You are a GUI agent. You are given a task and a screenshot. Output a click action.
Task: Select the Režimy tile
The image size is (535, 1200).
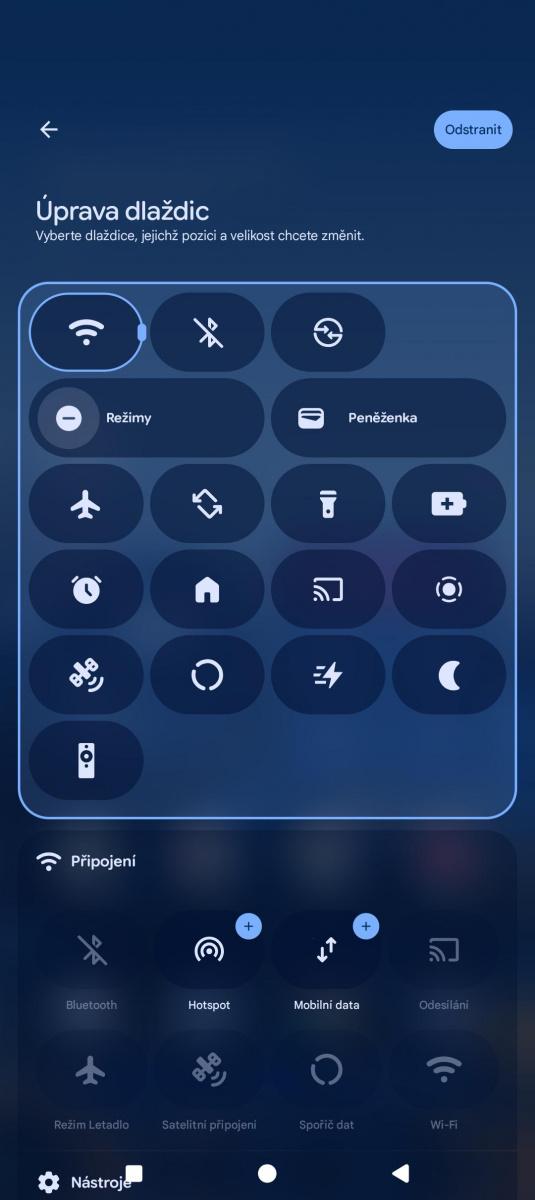click(147, 418)
